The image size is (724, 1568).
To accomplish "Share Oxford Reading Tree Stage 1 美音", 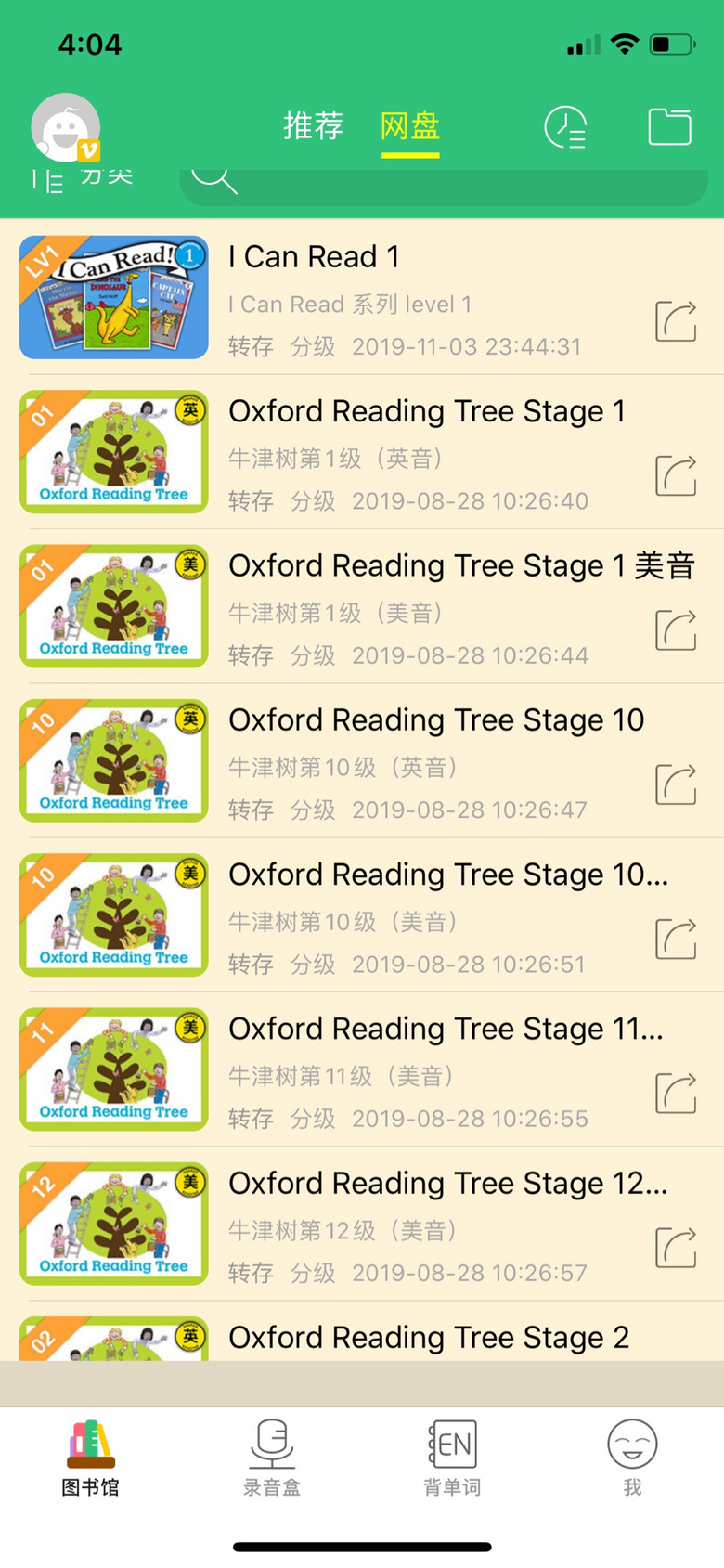I will (676, 630).
